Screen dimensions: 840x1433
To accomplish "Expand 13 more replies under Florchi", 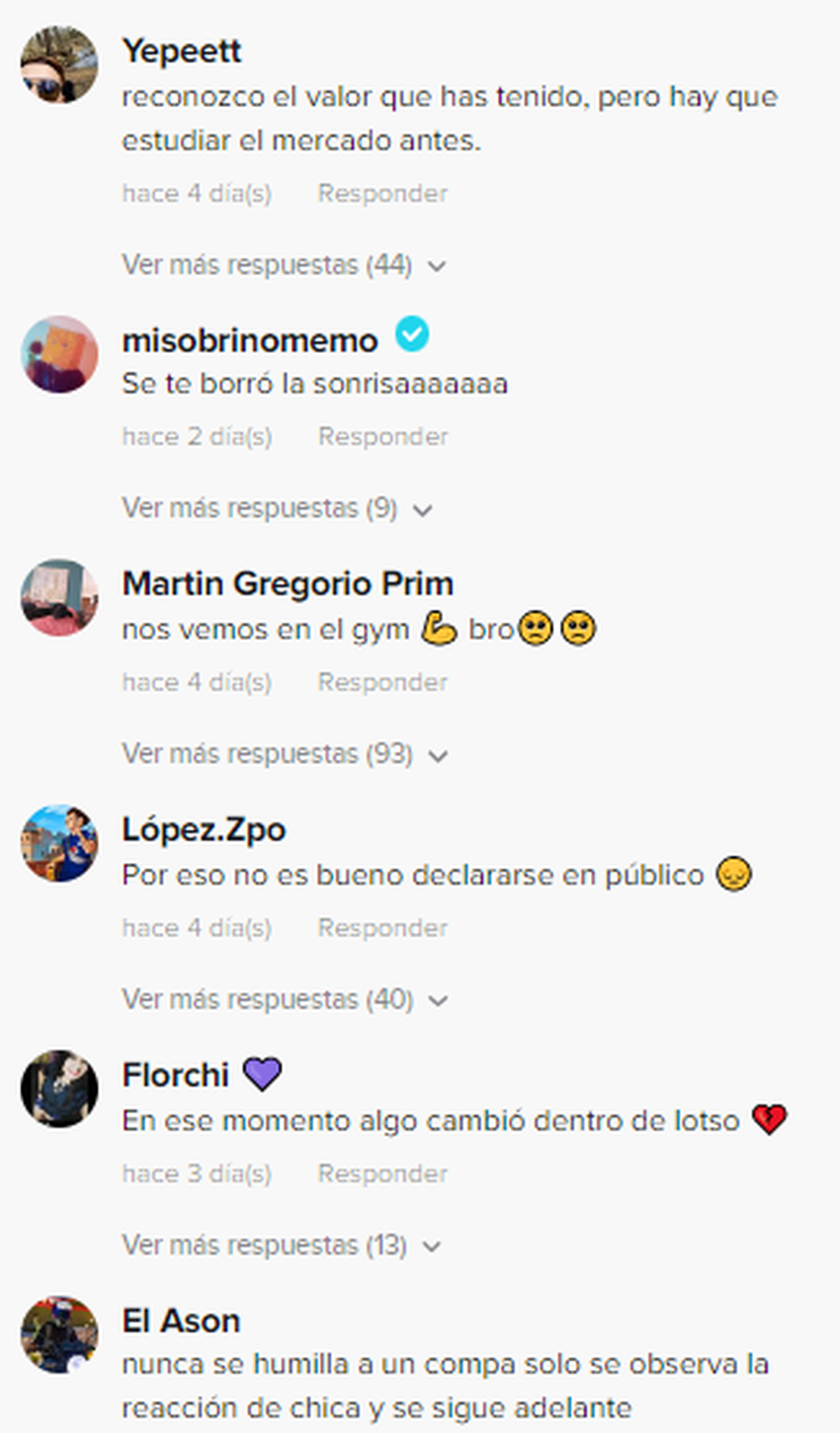I will 280,1245.
